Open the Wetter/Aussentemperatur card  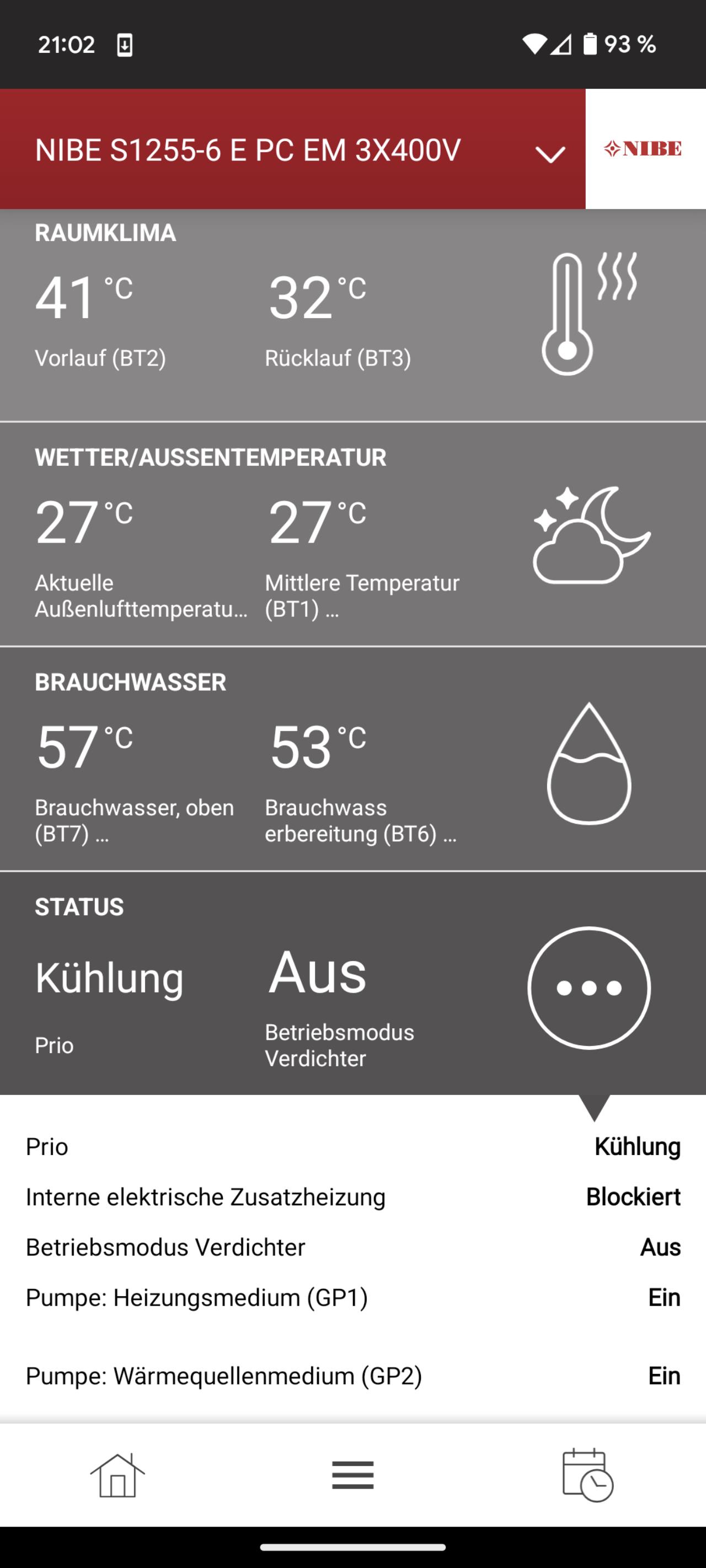pyautogui.click(x=352, y=534)
